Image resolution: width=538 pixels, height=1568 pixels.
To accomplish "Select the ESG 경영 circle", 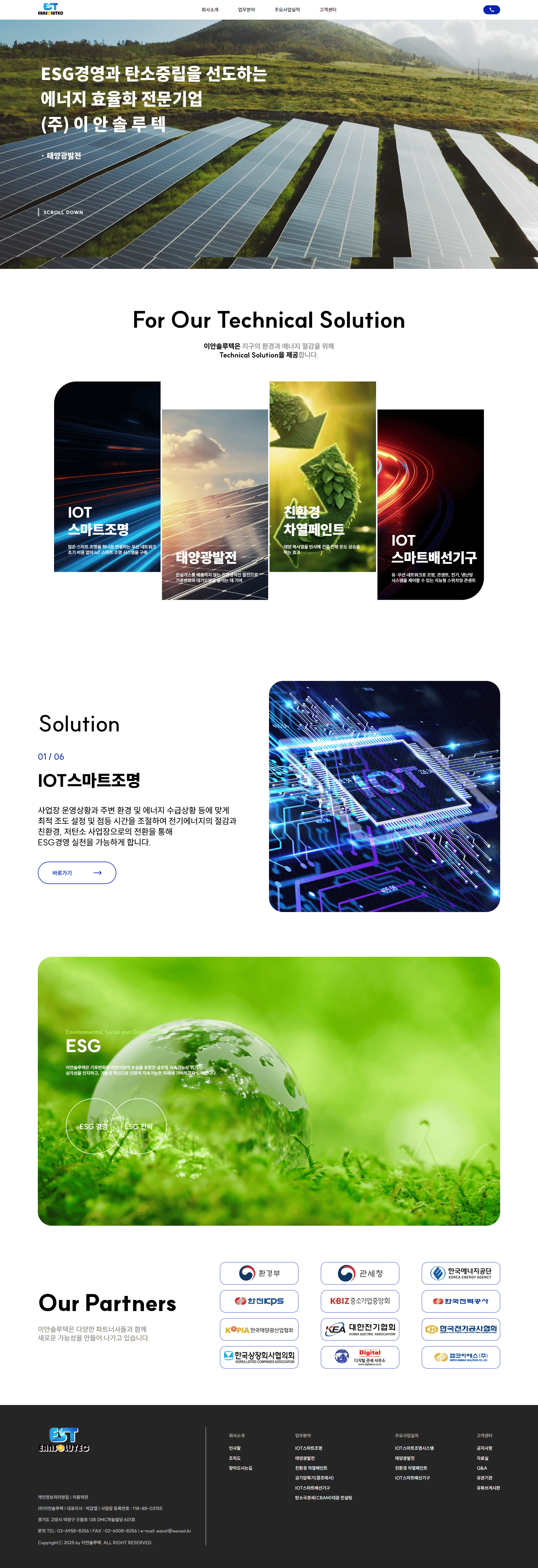I will pos(93,1127).
